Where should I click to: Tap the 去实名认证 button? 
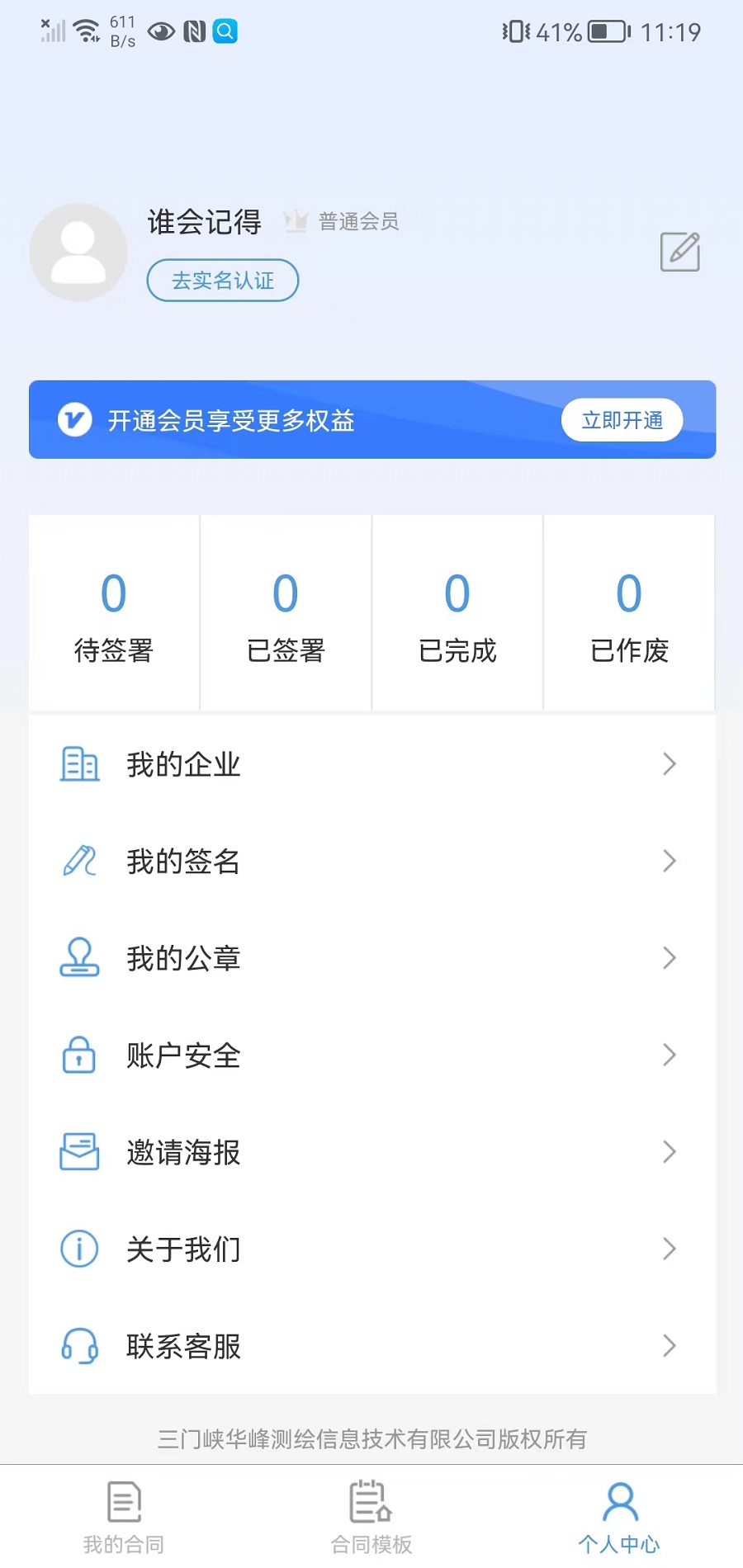(223, 281)
